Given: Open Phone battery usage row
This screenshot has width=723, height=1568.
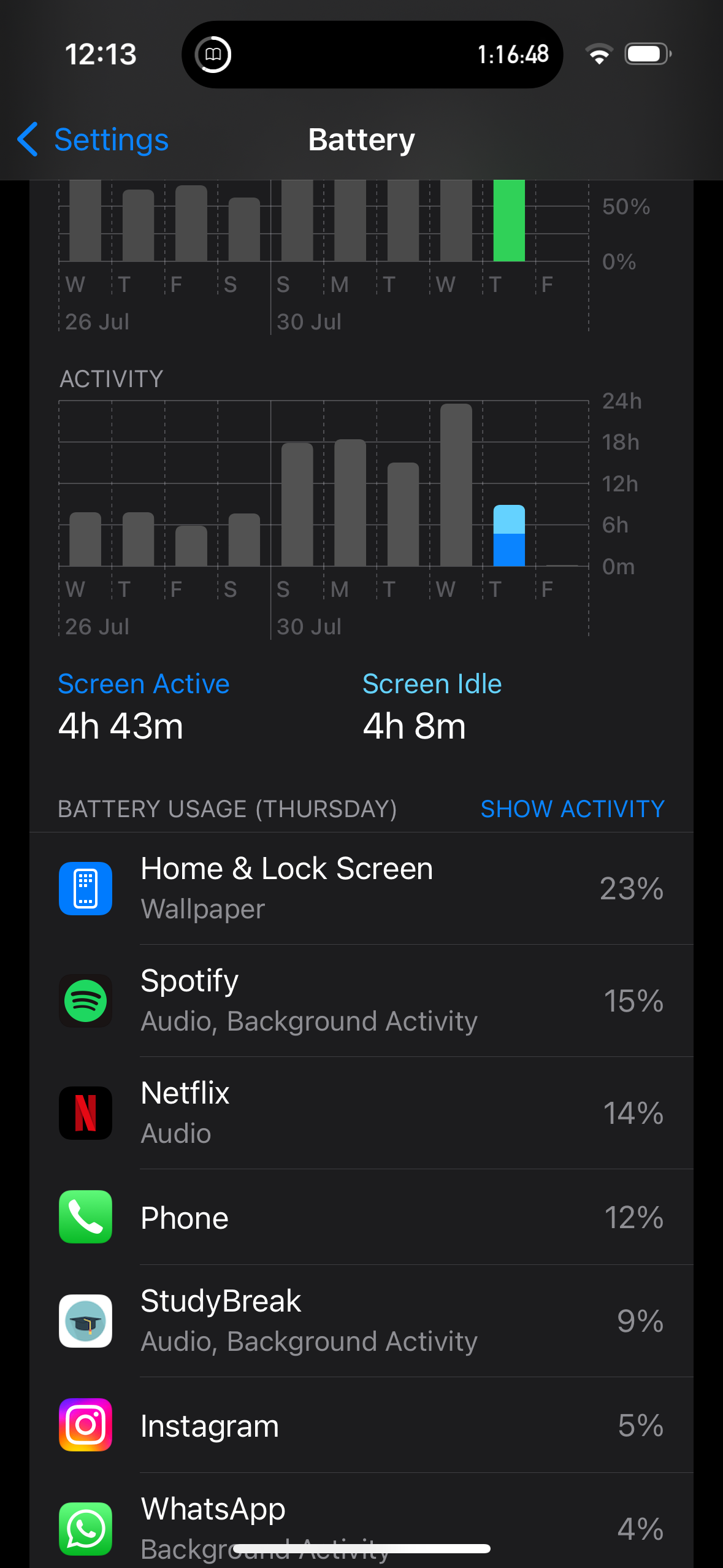Looking at the screenshot, I should (361, 1217).
